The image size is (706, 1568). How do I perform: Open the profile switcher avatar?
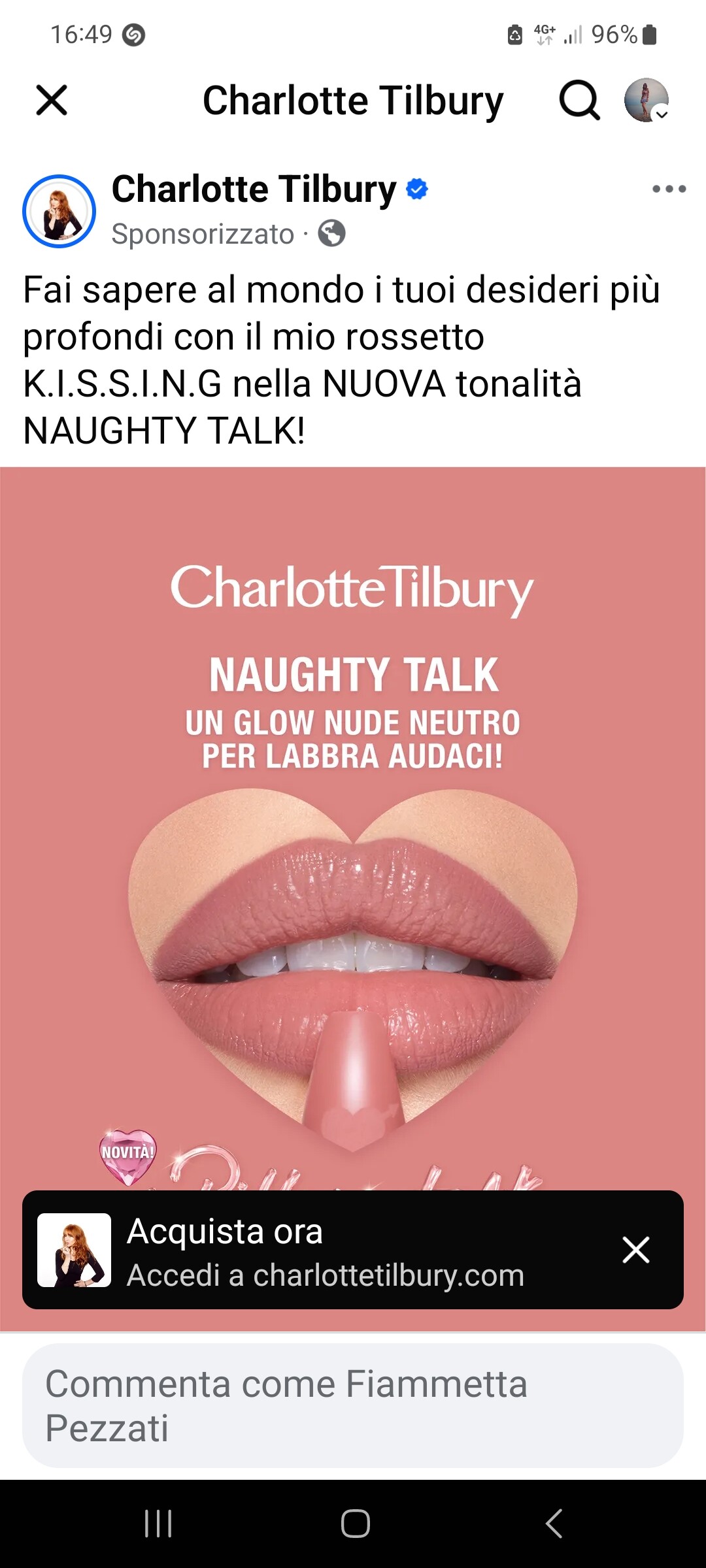point(646,101)
